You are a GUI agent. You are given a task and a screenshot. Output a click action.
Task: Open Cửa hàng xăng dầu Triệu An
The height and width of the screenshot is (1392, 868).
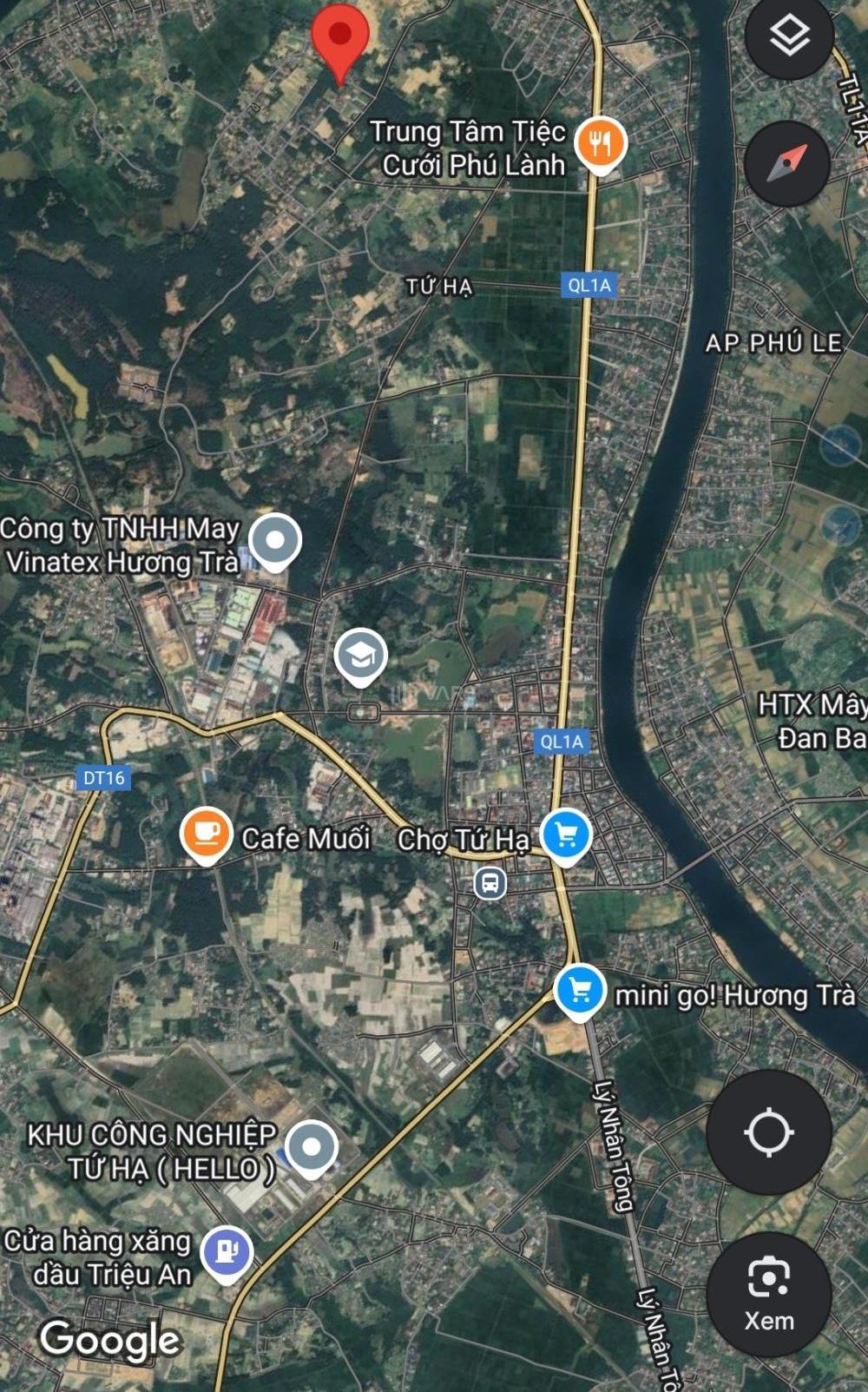[x=227, y=1252]
